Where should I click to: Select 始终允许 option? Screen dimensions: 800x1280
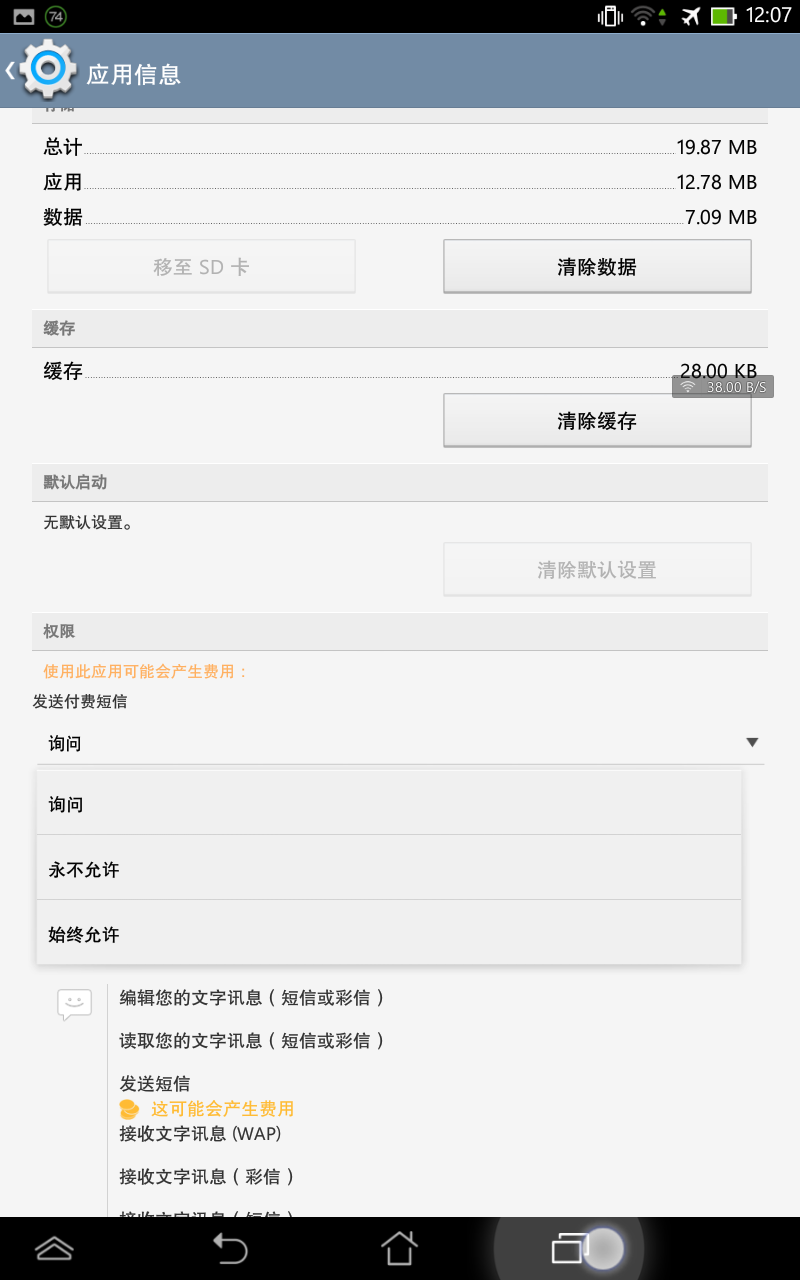389,934
